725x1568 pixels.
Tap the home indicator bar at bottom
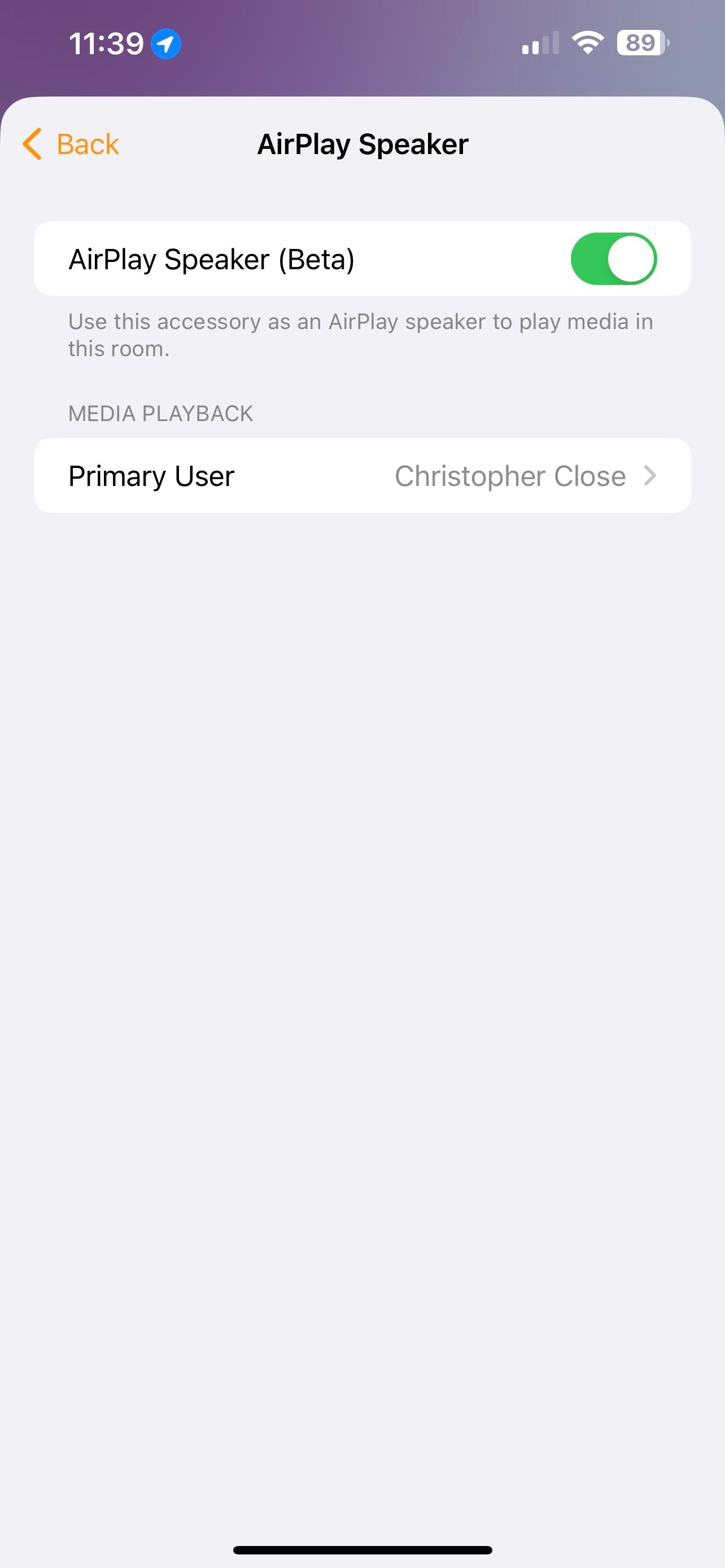362,1549
